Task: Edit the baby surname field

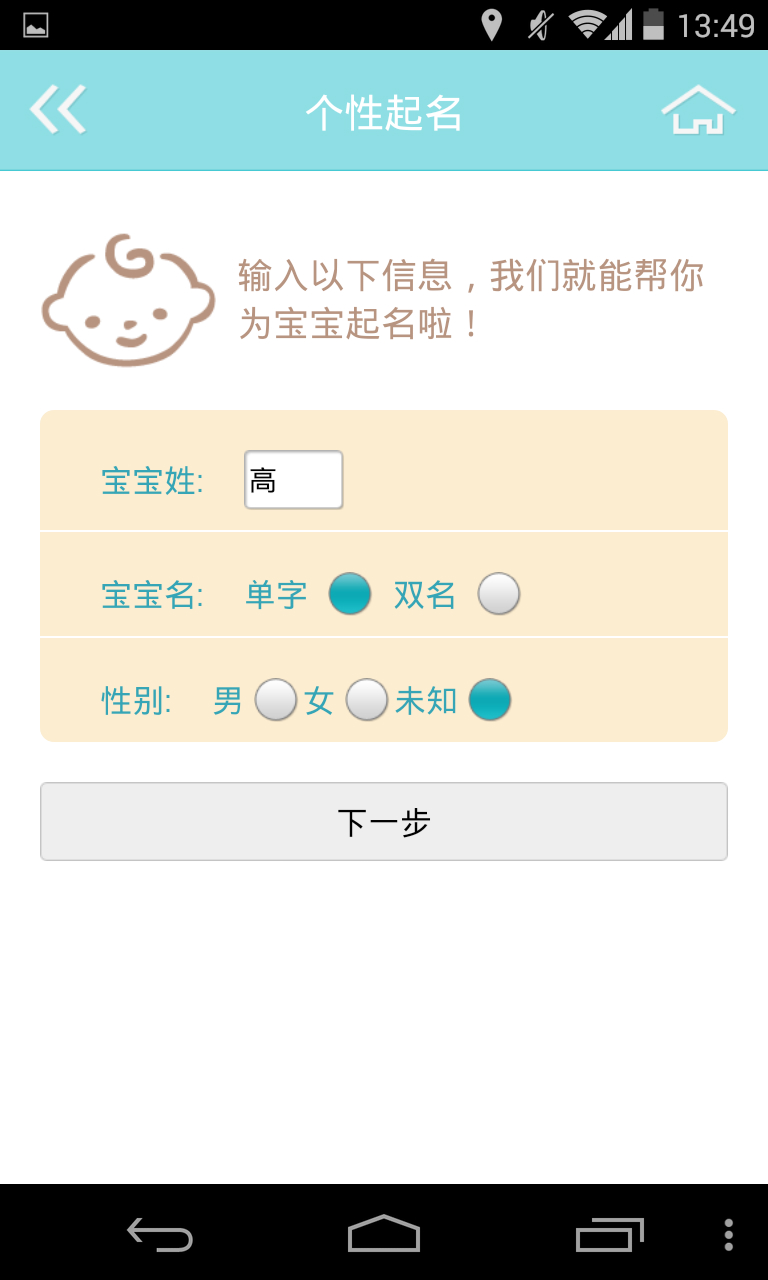Action: click(293, 480)
